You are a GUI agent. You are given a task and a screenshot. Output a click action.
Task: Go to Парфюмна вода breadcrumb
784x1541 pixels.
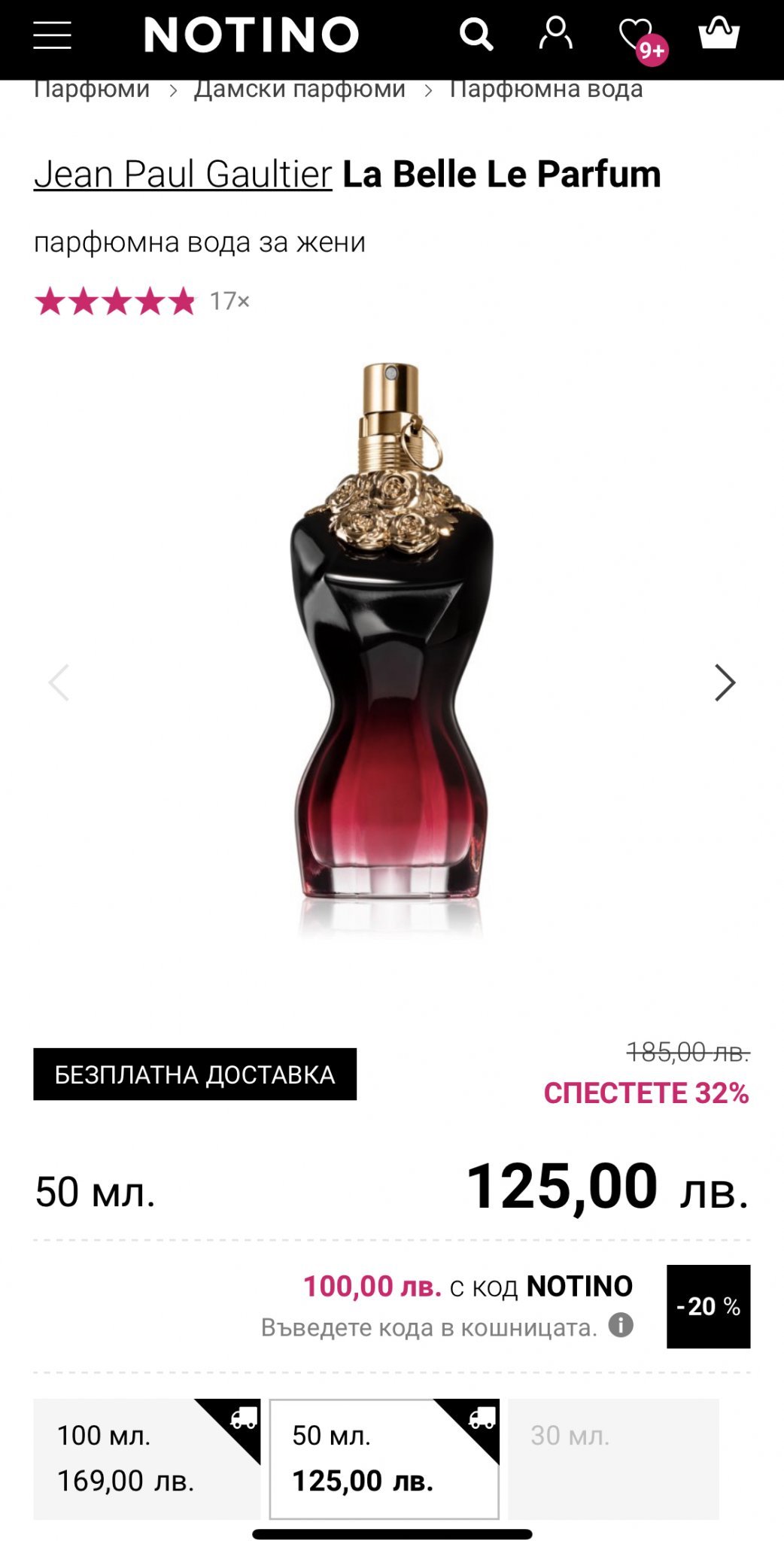[x=545, y=90]
